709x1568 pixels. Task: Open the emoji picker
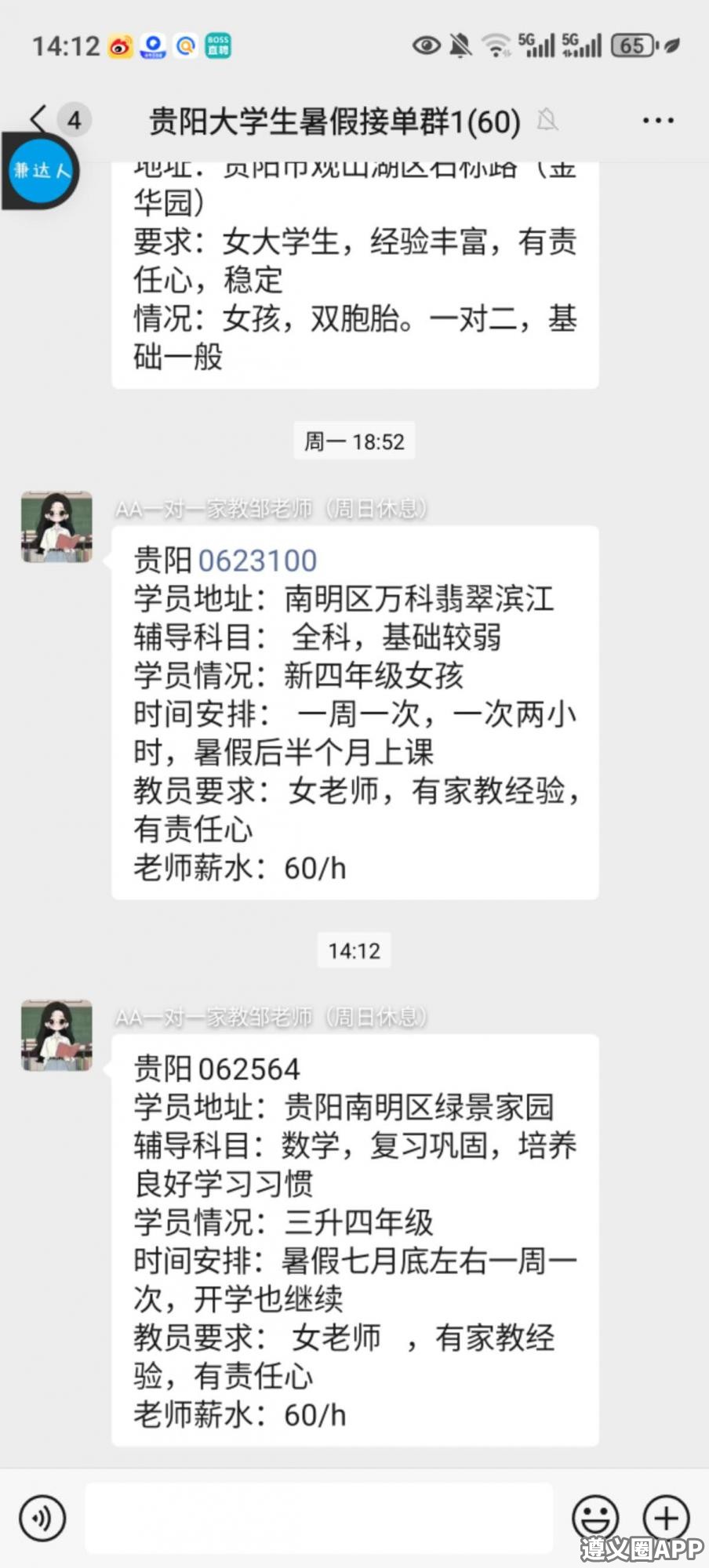coord(594,1518)
